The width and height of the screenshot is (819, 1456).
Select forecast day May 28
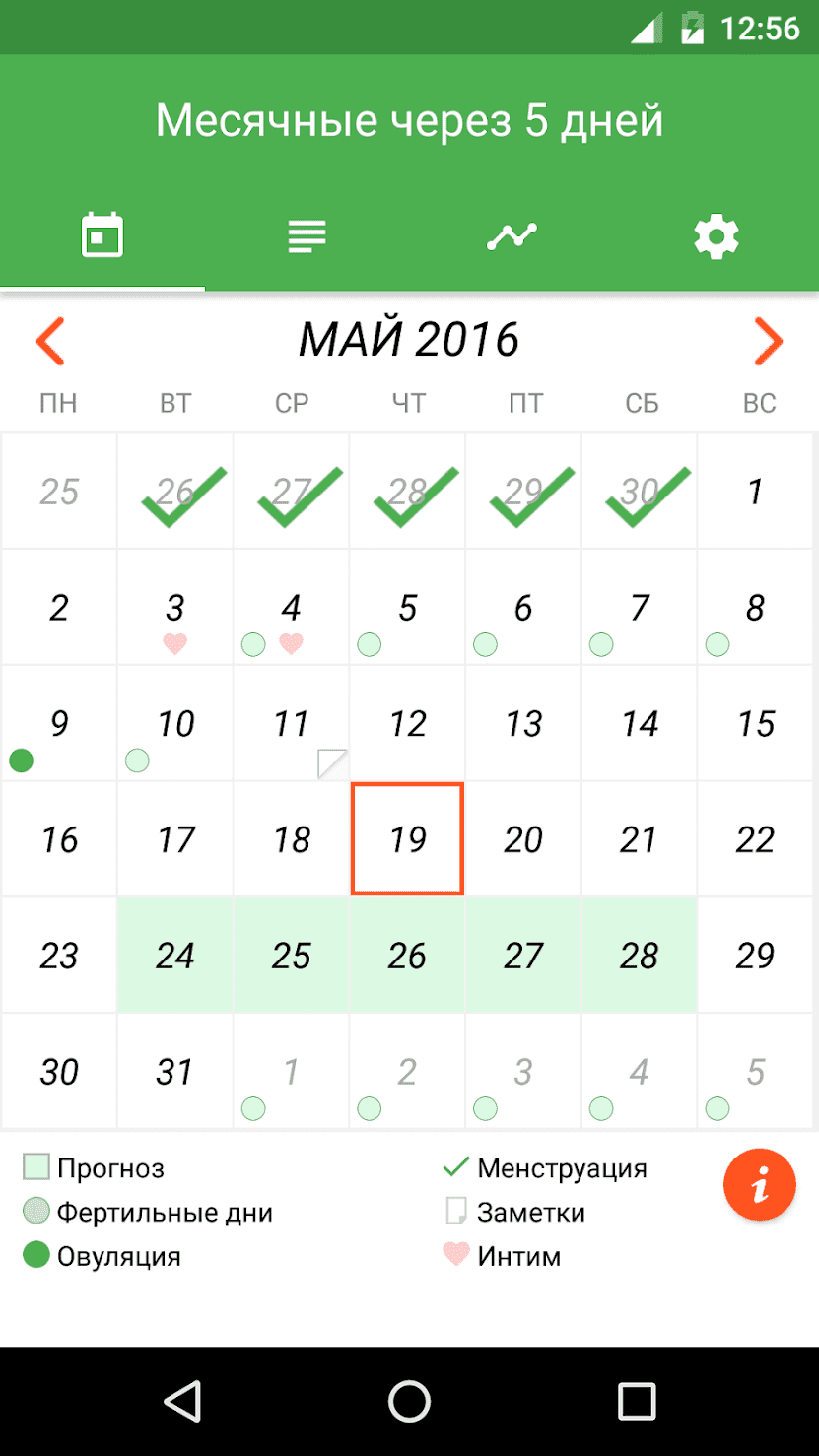[x=640, y=955]
